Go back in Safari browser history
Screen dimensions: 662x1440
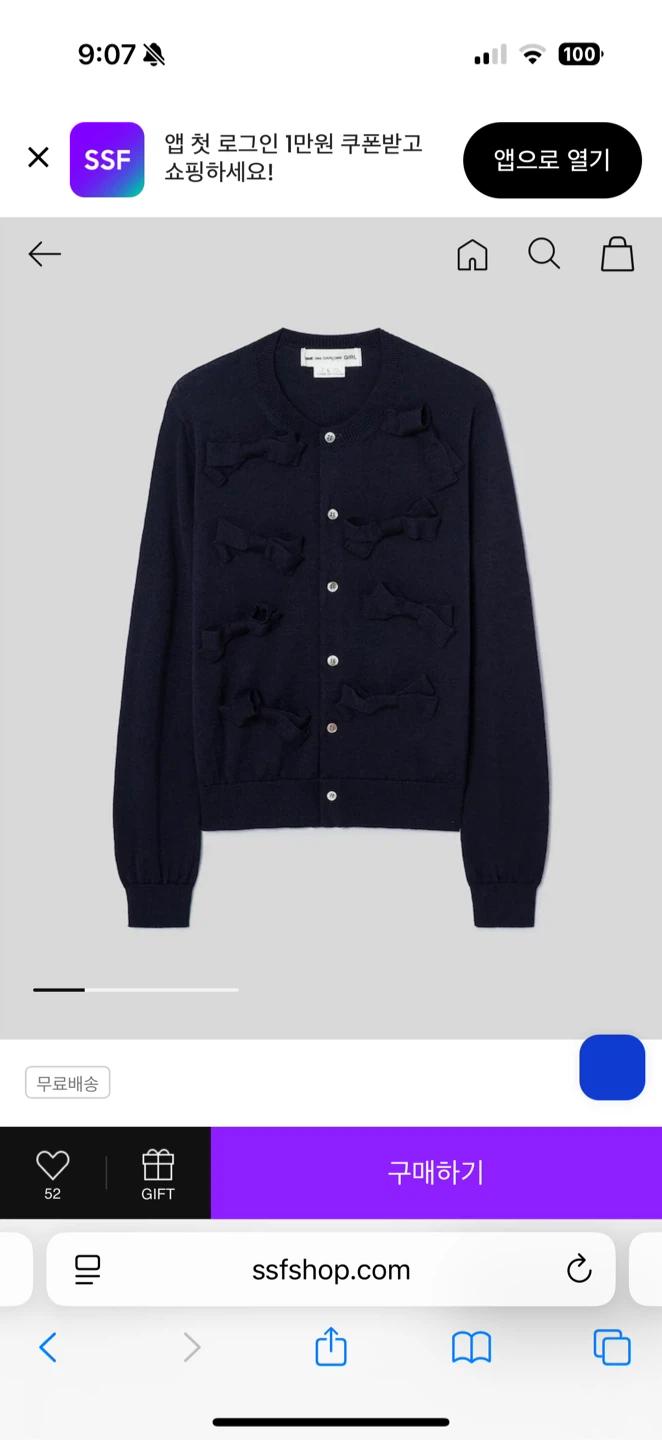click(x=48, y=1348)
